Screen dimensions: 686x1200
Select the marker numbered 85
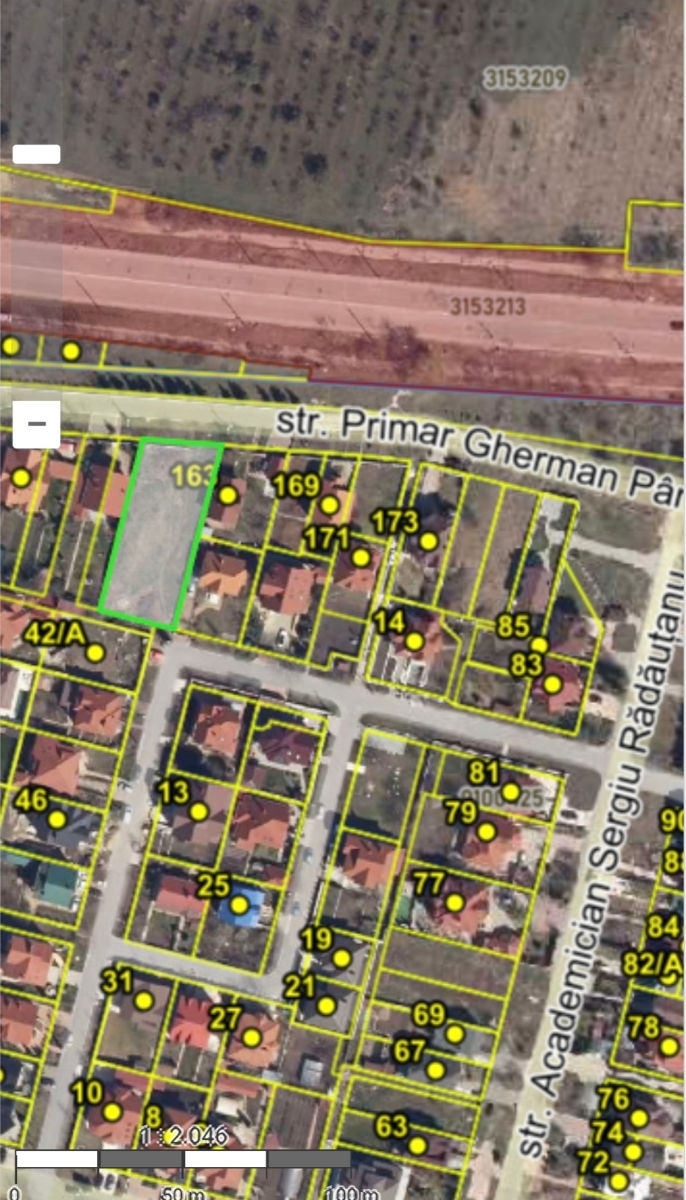(539, 645)
